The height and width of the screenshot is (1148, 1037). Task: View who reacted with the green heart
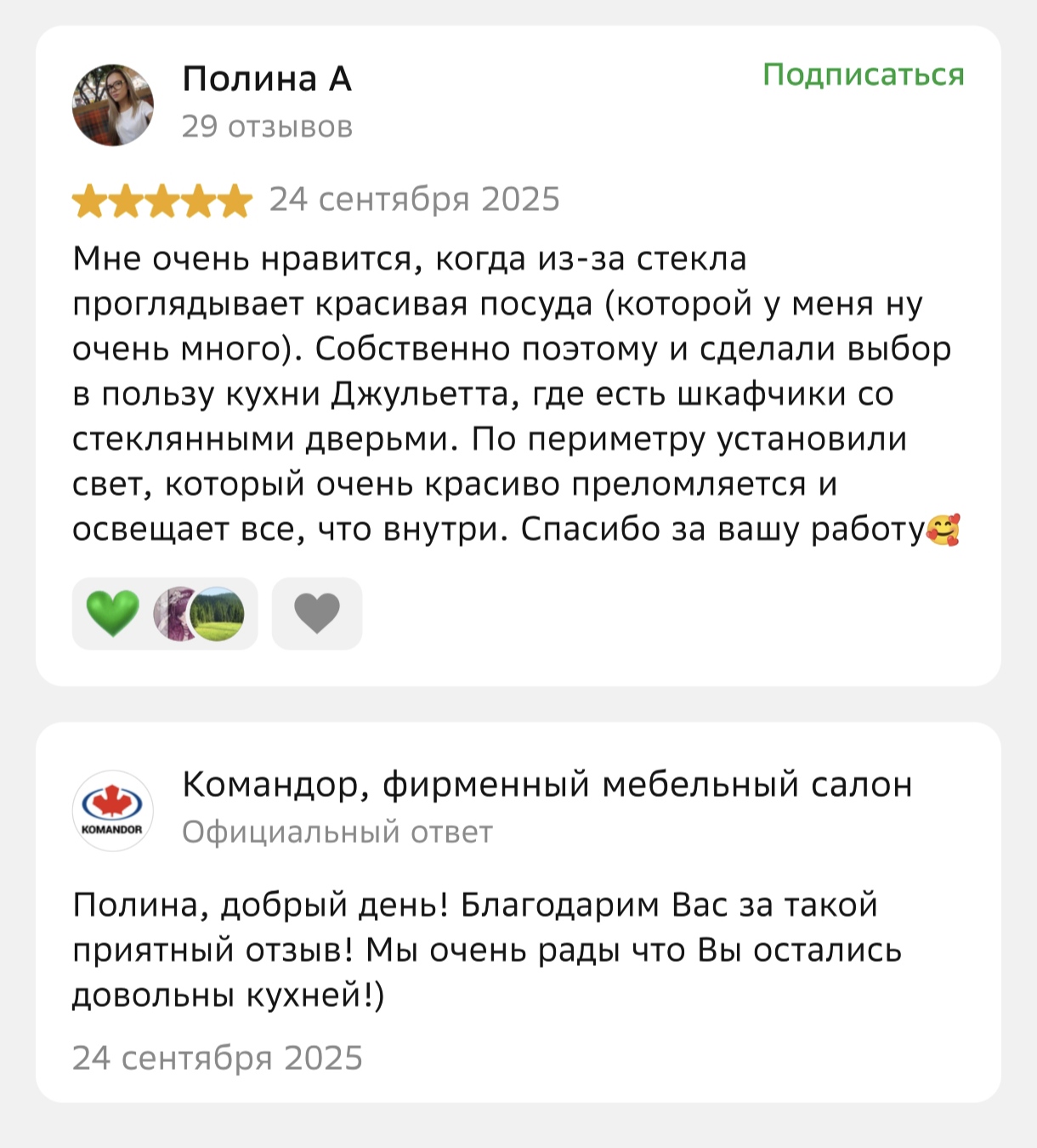tap(165, 613)
